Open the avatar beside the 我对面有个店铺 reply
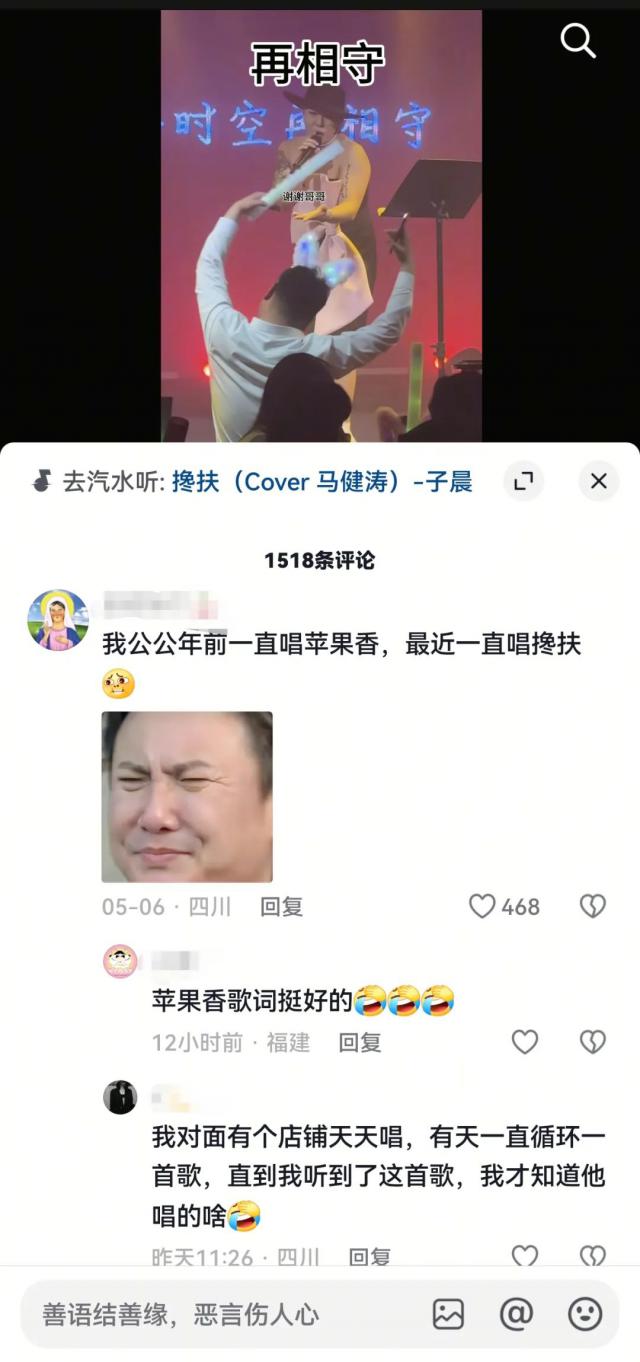Image resolution: width=640 pixels, height=1362 pixels. pyautogui.click(x=120, y=1097)
